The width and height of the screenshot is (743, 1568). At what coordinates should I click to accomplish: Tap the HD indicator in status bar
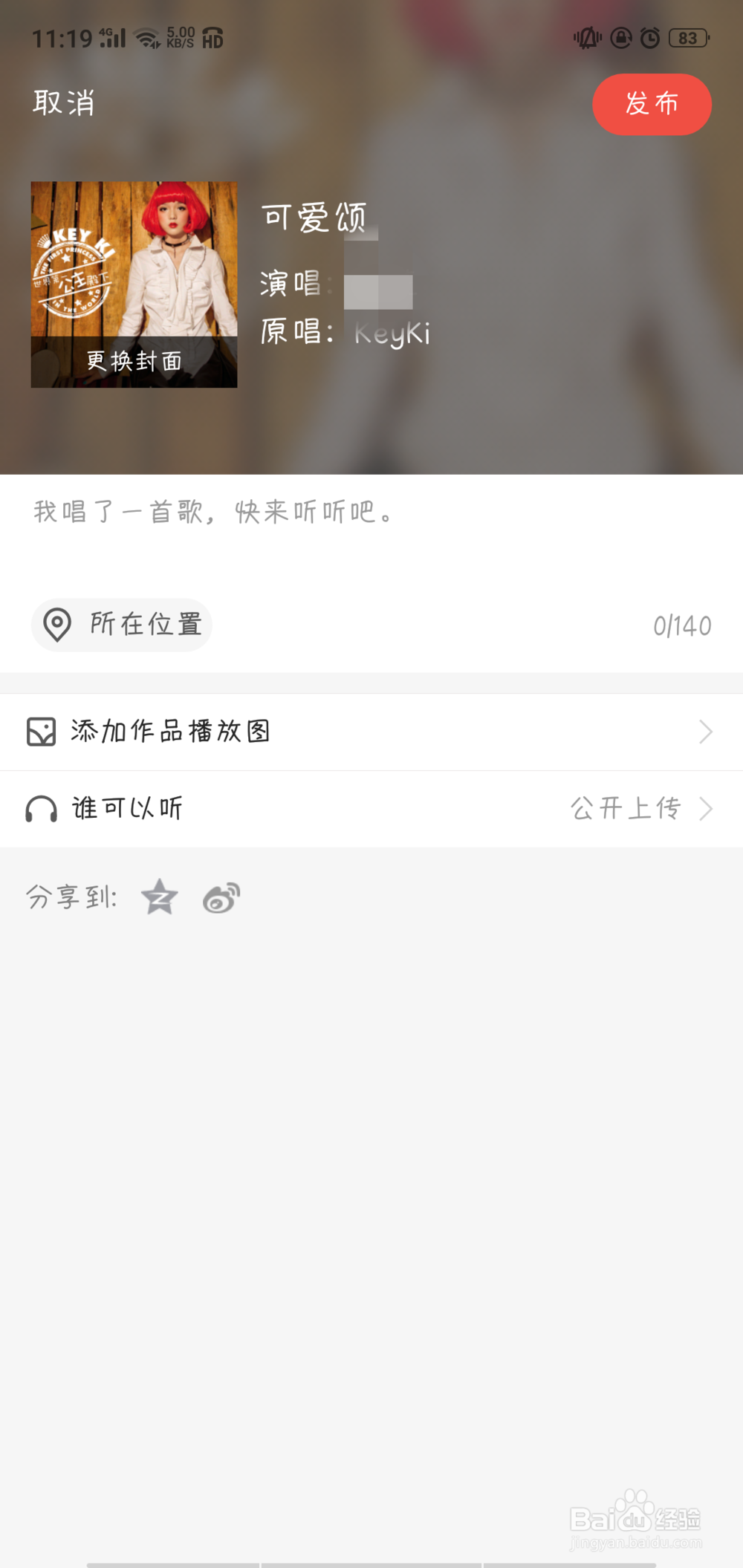[x=212, y=39]
